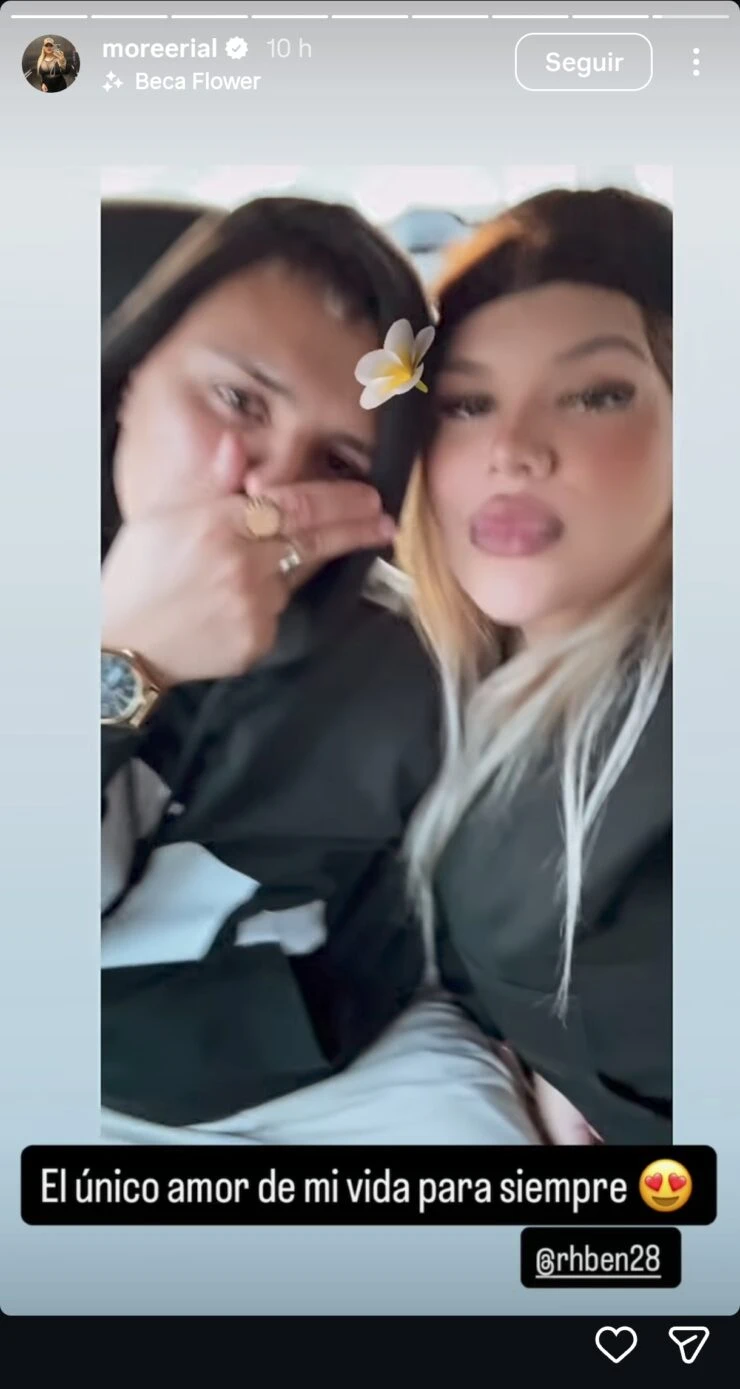740x1389 pixels.
Task: Open moreerial's profile picture
Action: 51,64
